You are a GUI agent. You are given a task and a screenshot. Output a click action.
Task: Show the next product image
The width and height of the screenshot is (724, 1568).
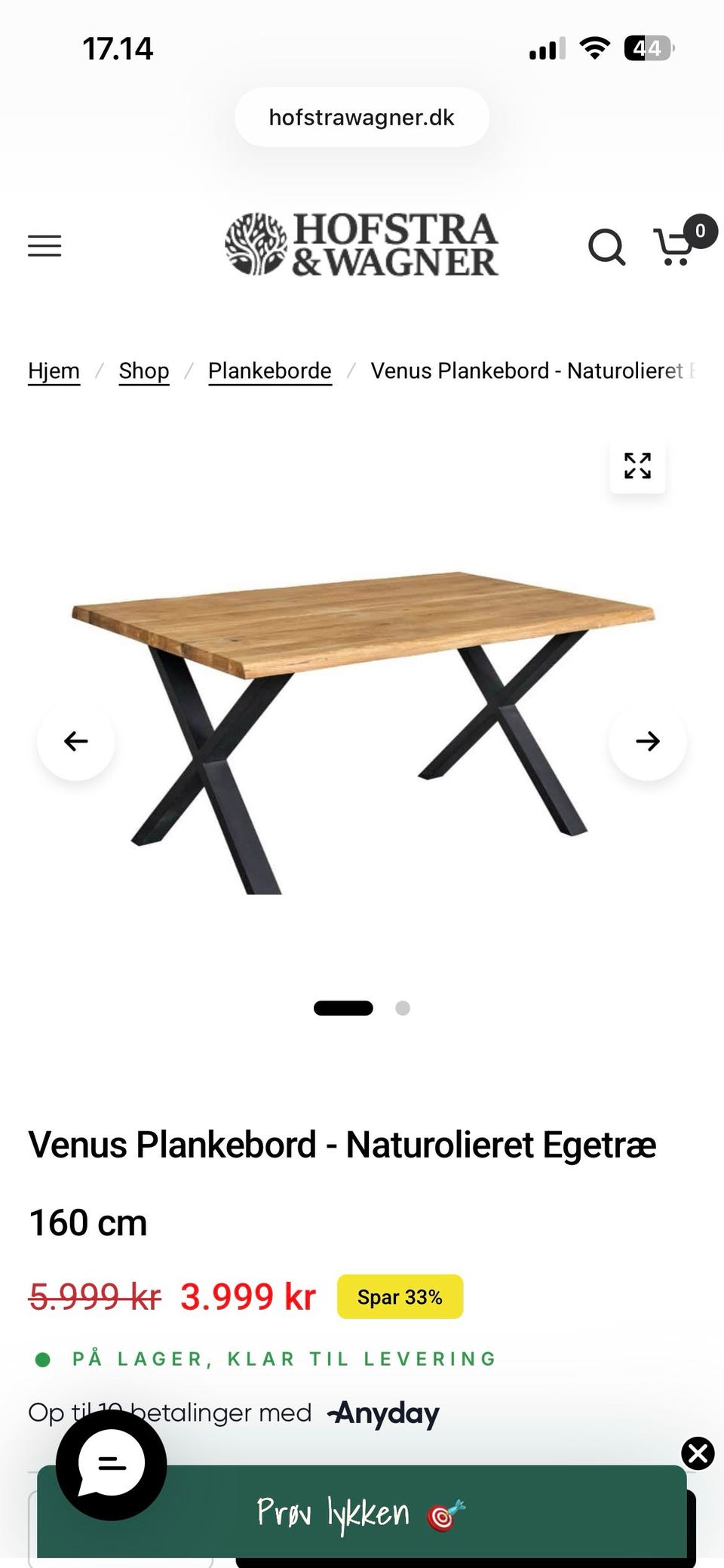[647, 742]
